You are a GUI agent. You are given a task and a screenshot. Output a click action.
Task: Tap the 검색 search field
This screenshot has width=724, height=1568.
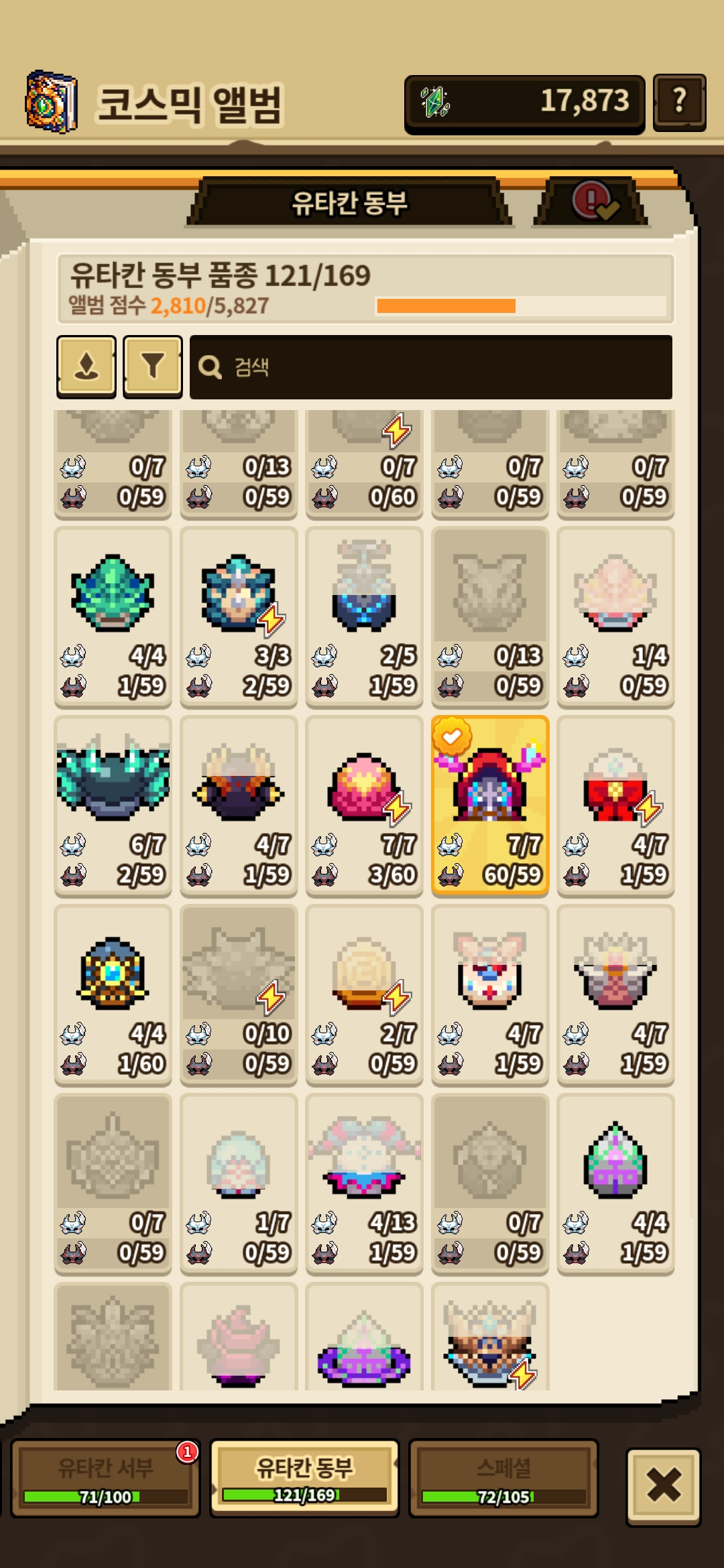click(x=431, y=367)
